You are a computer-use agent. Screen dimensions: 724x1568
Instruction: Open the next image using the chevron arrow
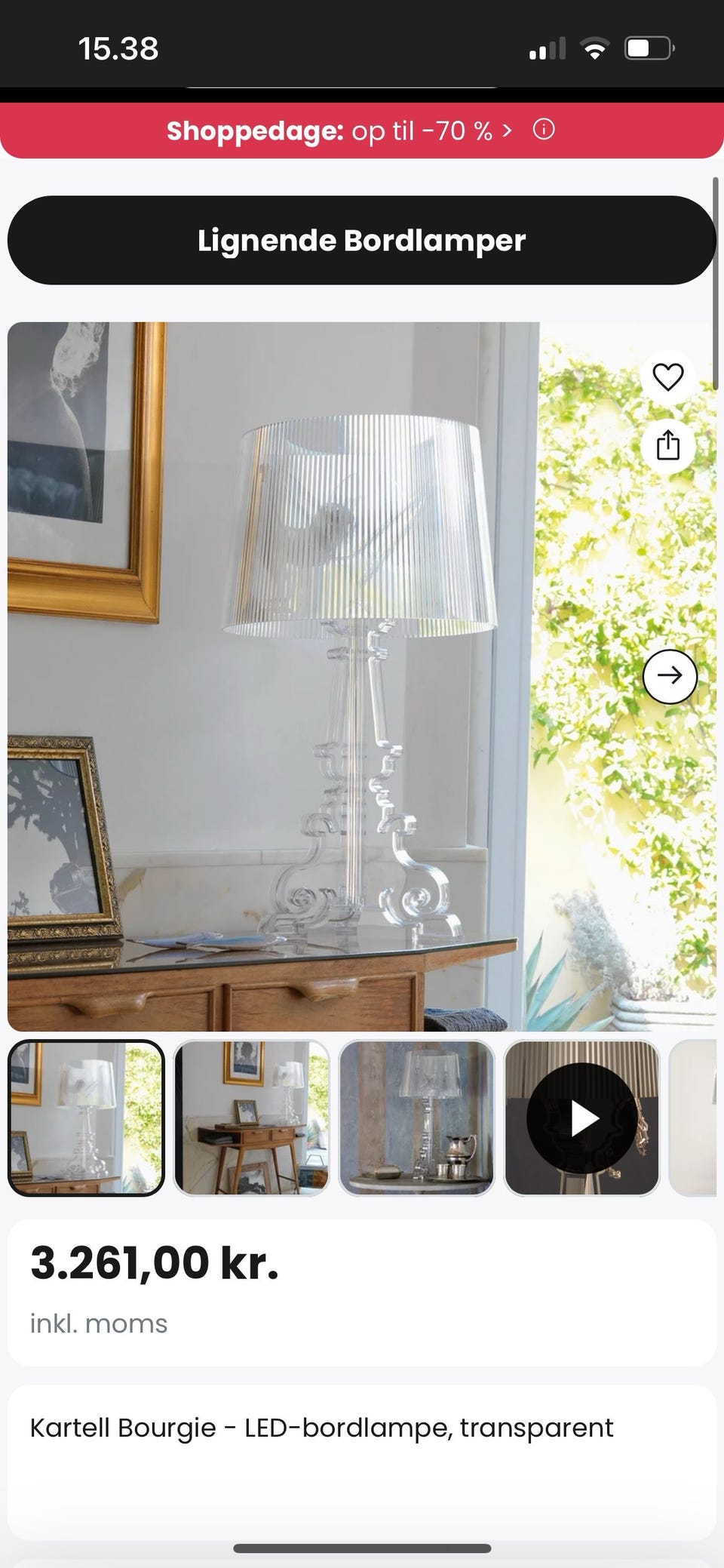(x=669, y=676)
